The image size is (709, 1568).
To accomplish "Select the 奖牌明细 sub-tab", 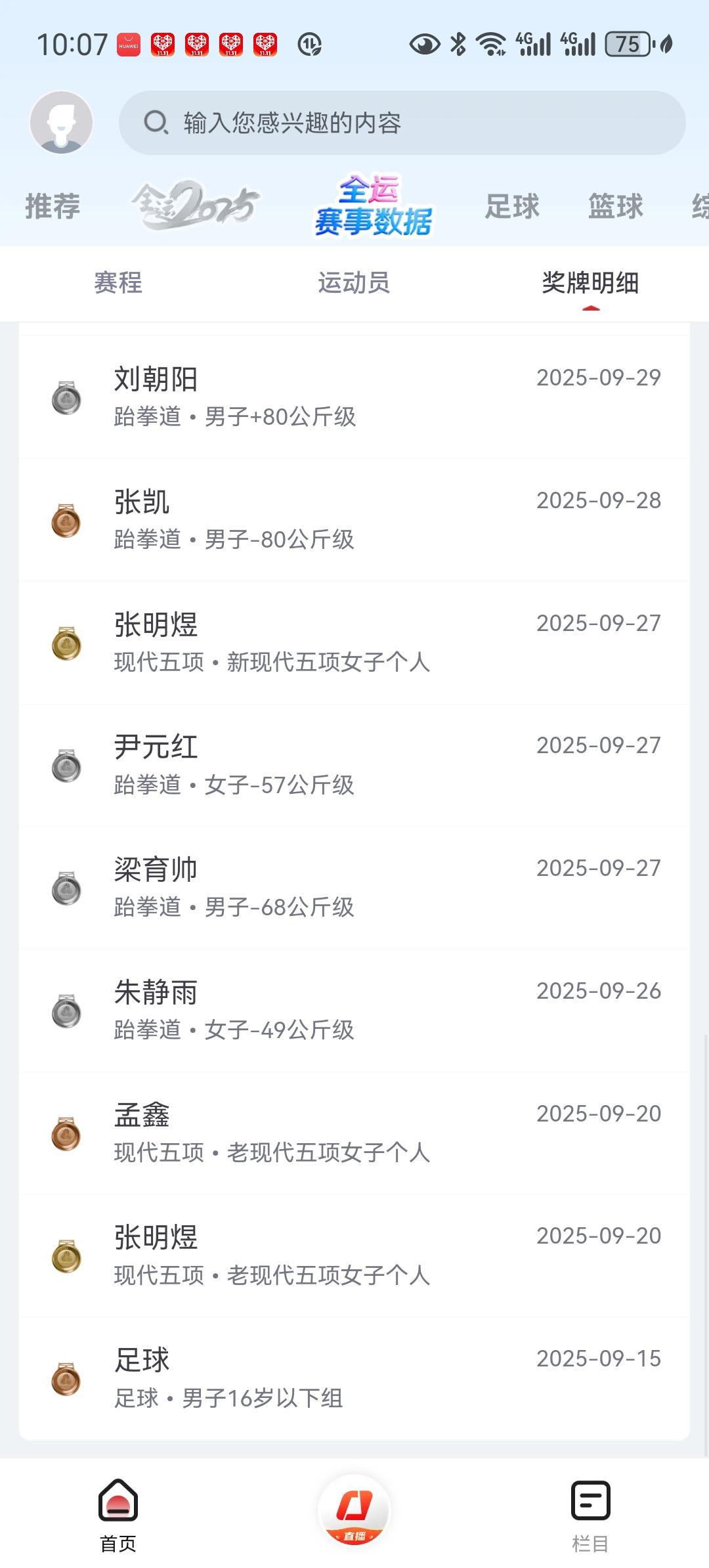I will [x=590, y=283].
